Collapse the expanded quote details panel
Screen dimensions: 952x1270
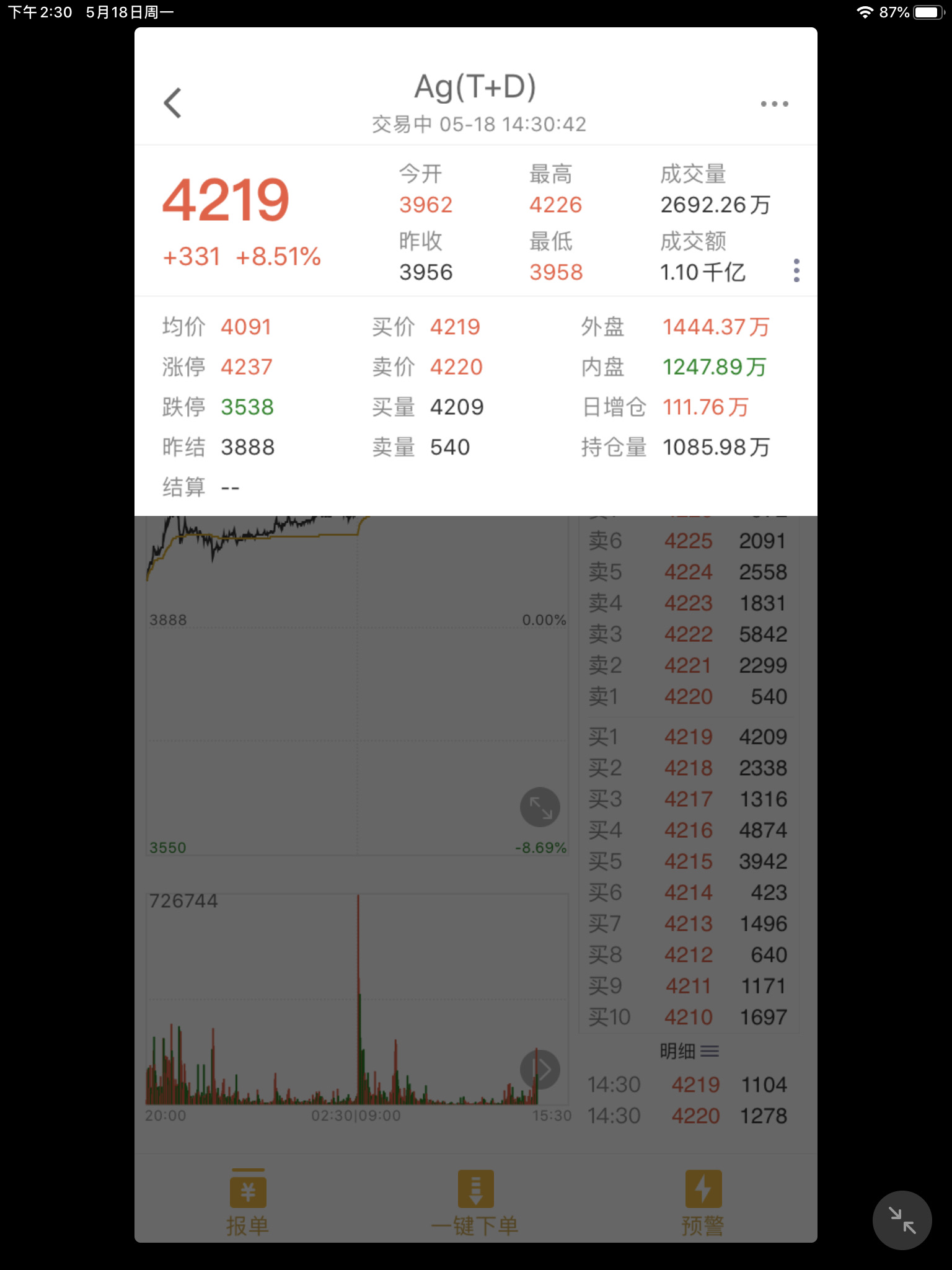796,271
